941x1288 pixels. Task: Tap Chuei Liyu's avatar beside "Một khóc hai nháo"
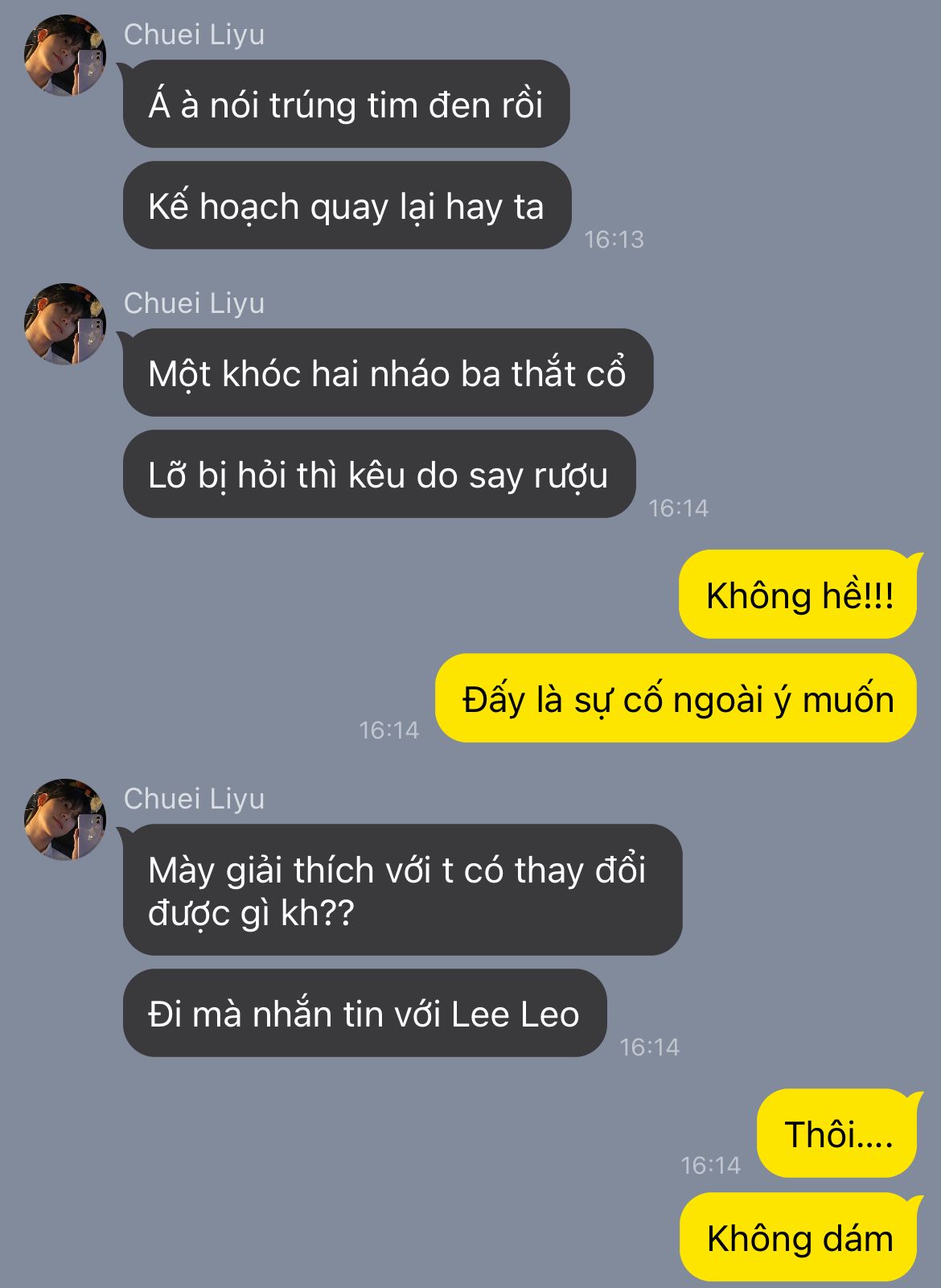click(64, 324)
